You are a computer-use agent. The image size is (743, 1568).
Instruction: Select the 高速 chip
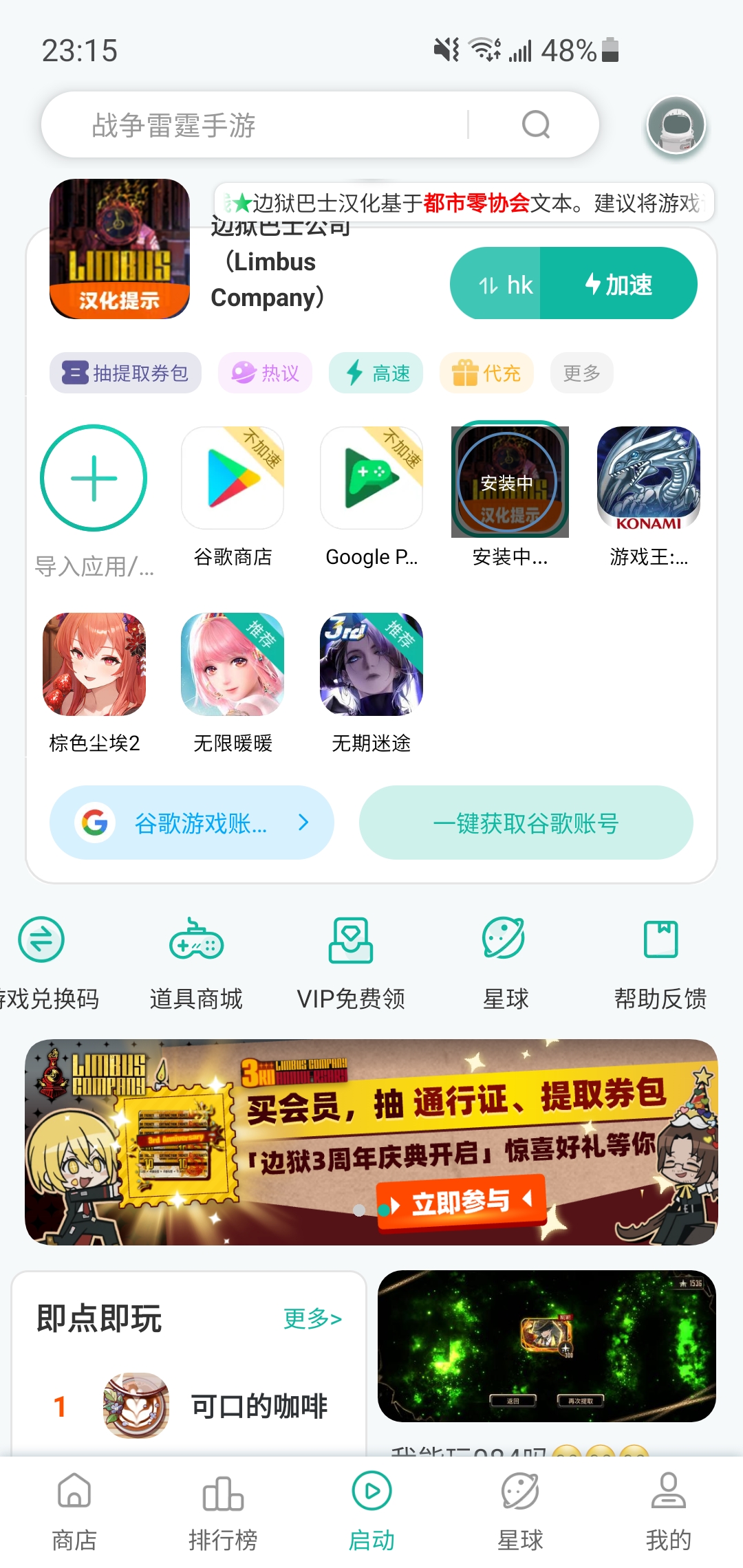click(x=376, y=373)
